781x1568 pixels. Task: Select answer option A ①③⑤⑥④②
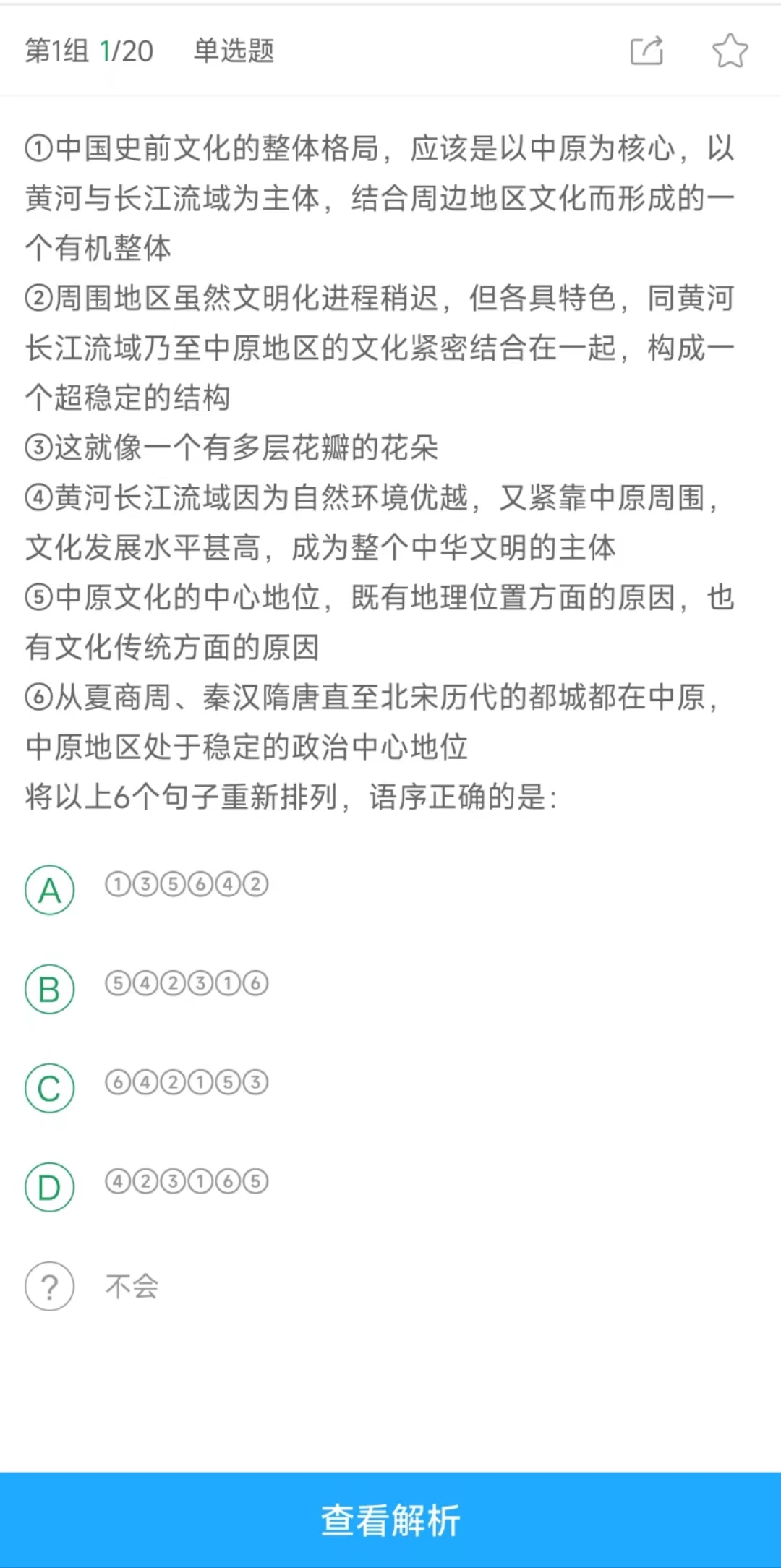pos(50,890)
